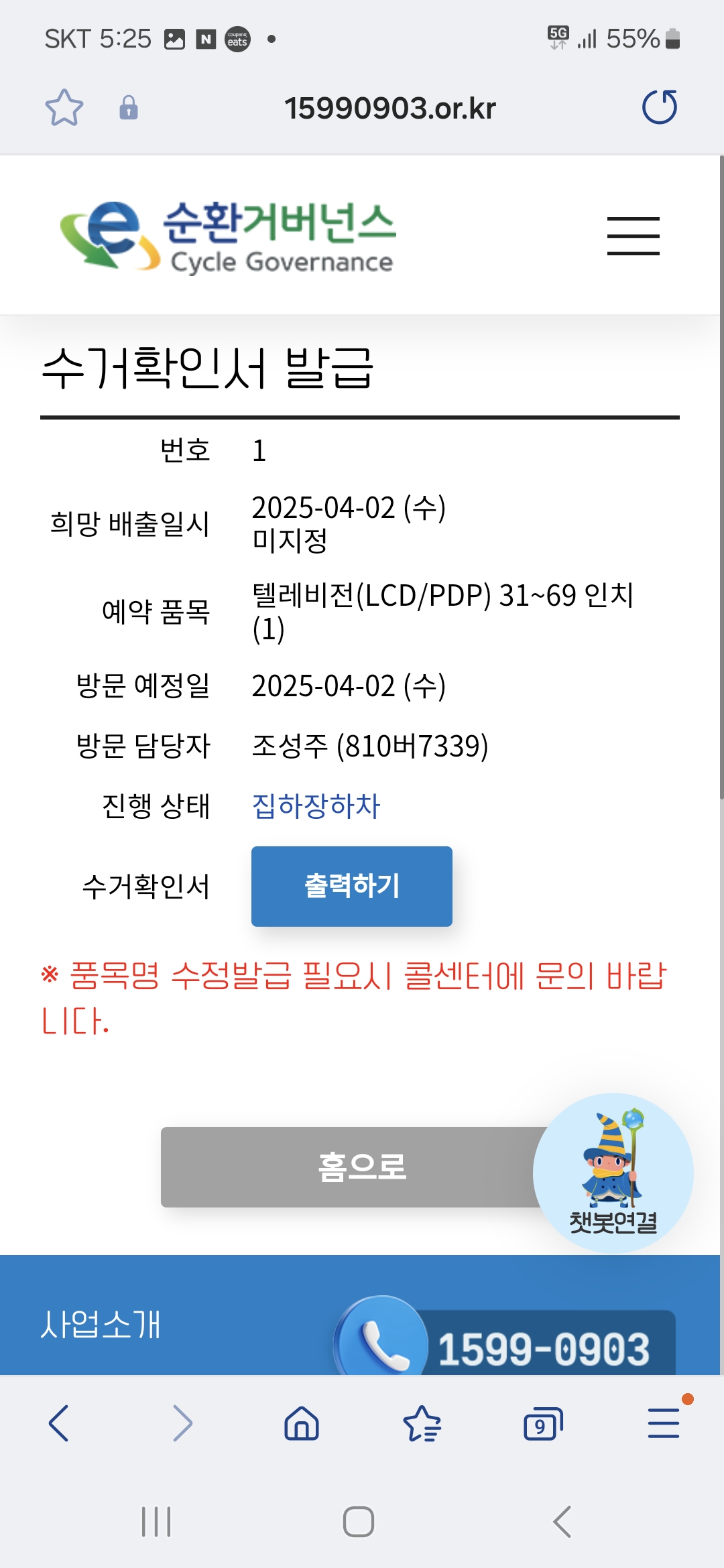Reload the page
The height and width of the screenshot is (1568, 724).
pos(660,107)
